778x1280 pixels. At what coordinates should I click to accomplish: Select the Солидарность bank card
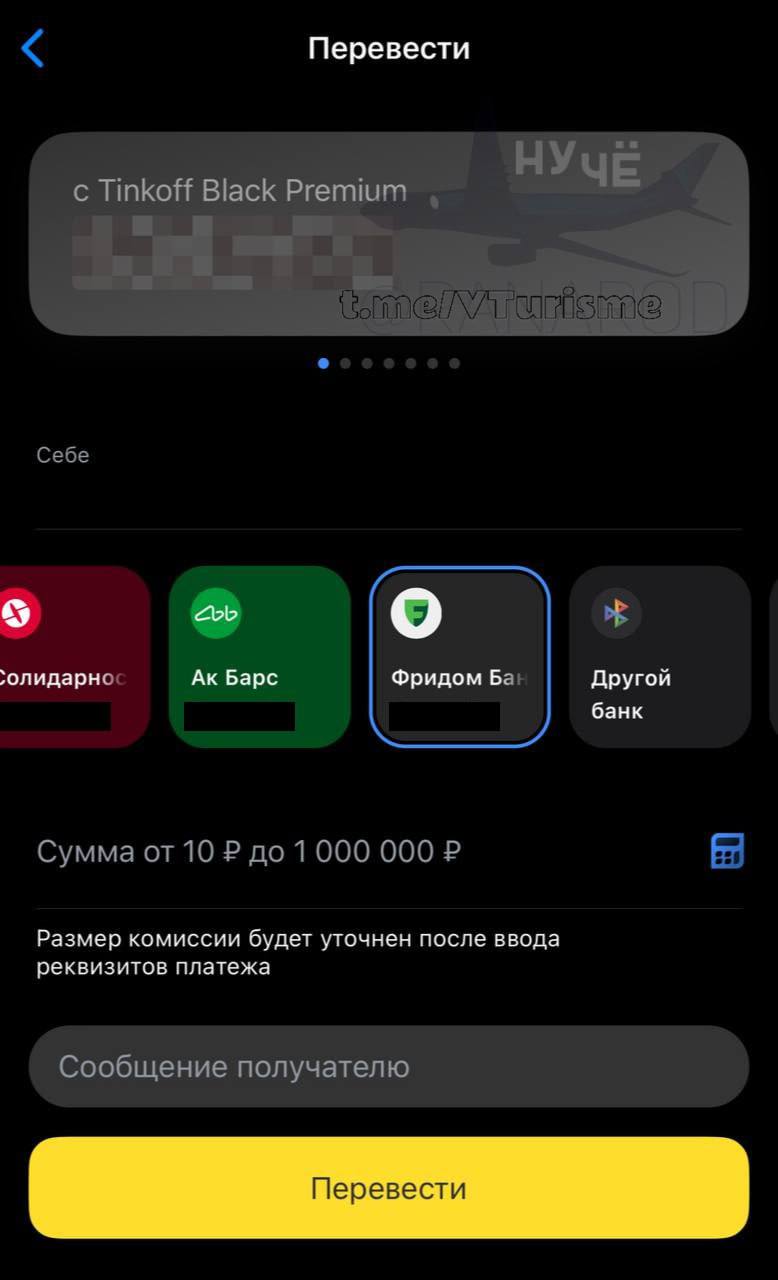70,657
